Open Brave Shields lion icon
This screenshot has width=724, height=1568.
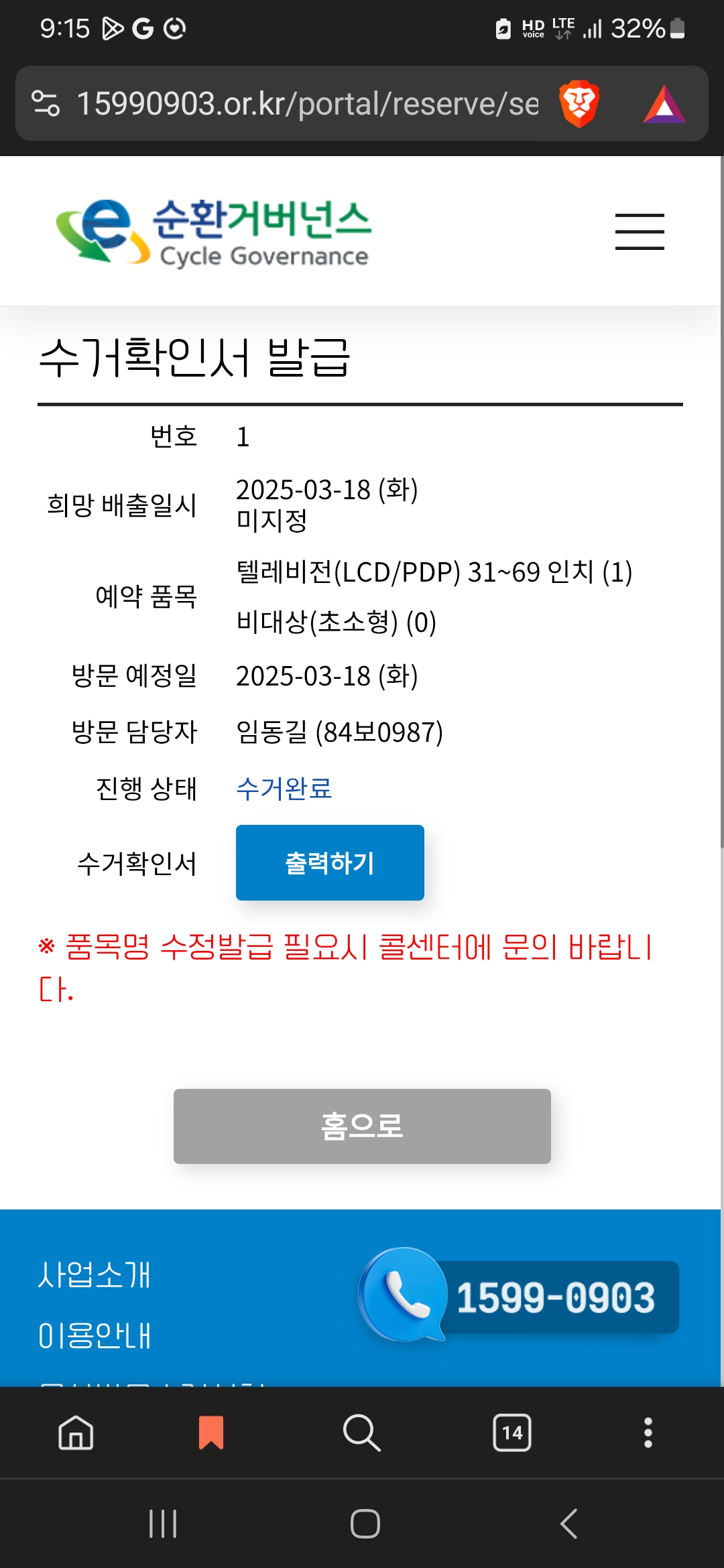tap(579, 104)
